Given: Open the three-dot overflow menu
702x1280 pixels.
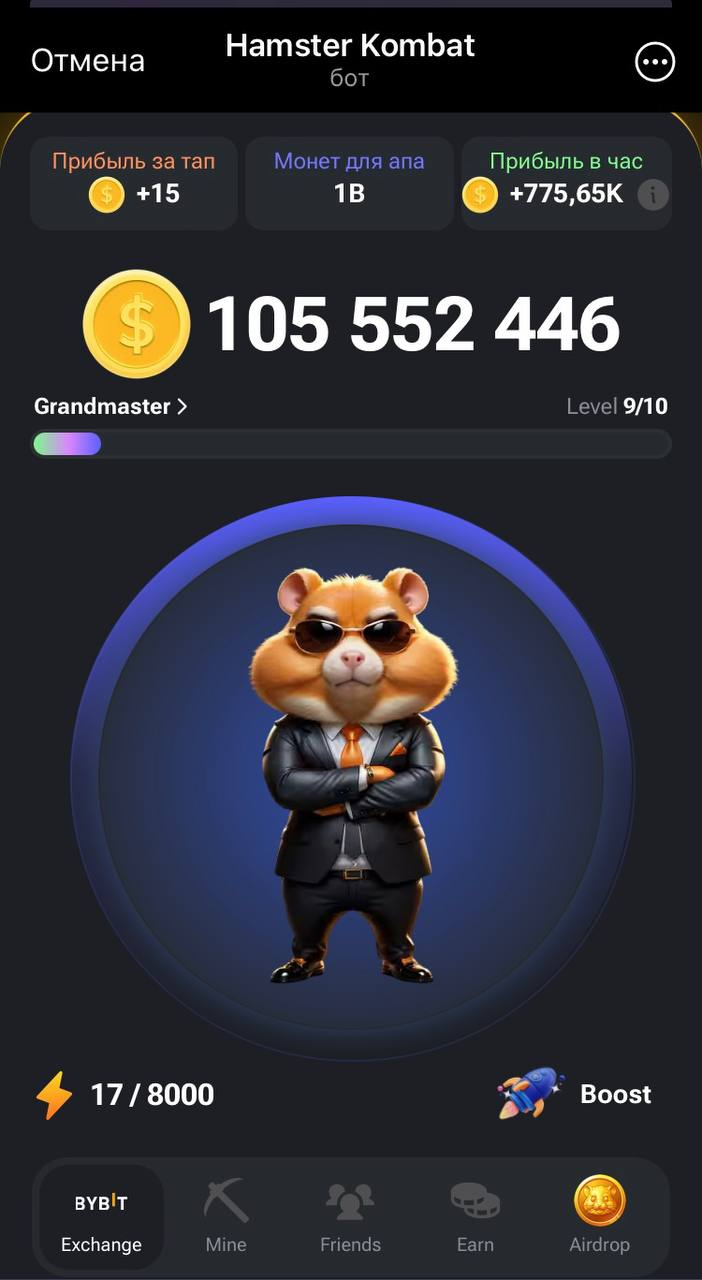Looking at the screenshot, I should coord(655,62).
